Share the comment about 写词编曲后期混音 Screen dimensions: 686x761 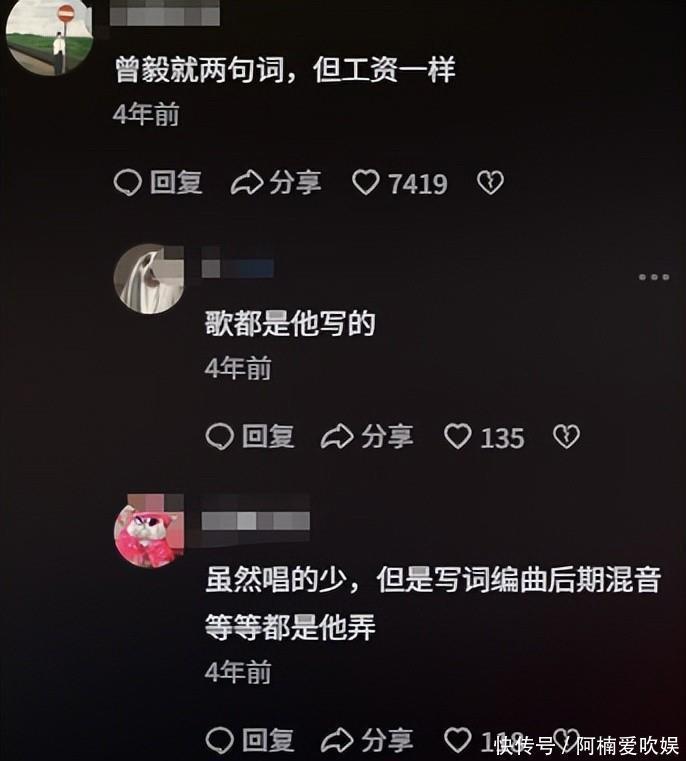[367, 740]
